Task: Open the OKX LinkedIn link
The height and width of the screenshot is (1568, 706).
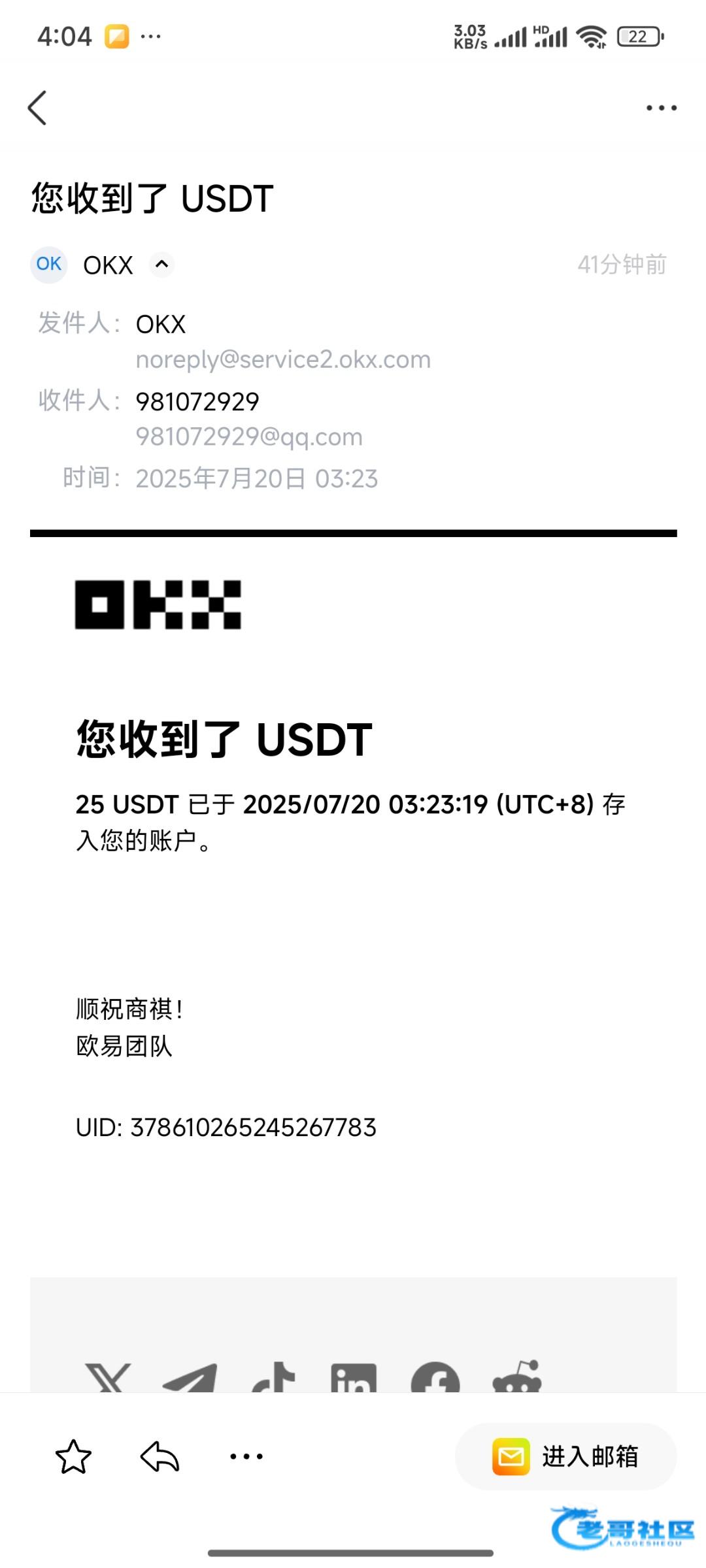Action: [x=354, y=1380]
